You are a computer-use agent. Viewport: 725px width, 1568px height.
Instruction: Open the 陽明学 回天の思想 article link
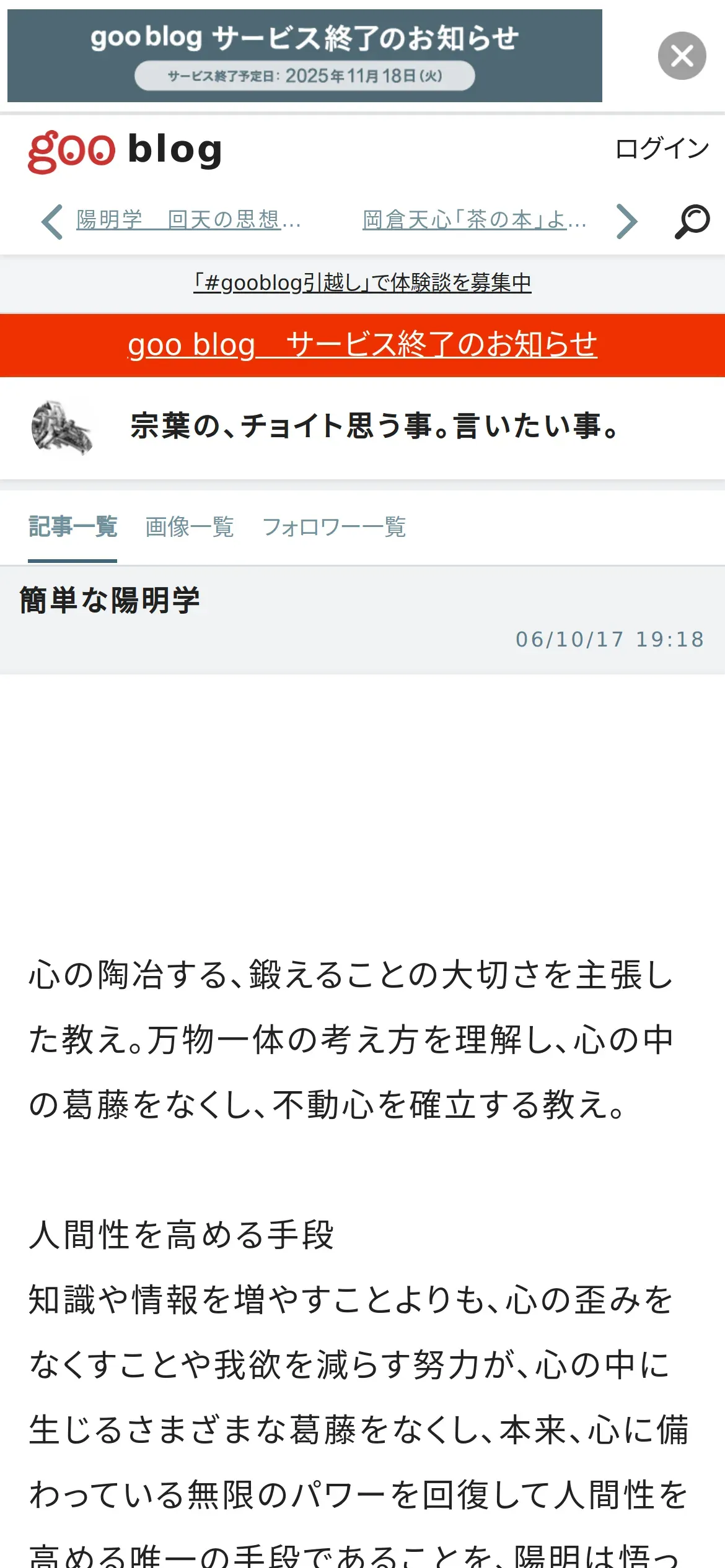click(x=188, y=219)
